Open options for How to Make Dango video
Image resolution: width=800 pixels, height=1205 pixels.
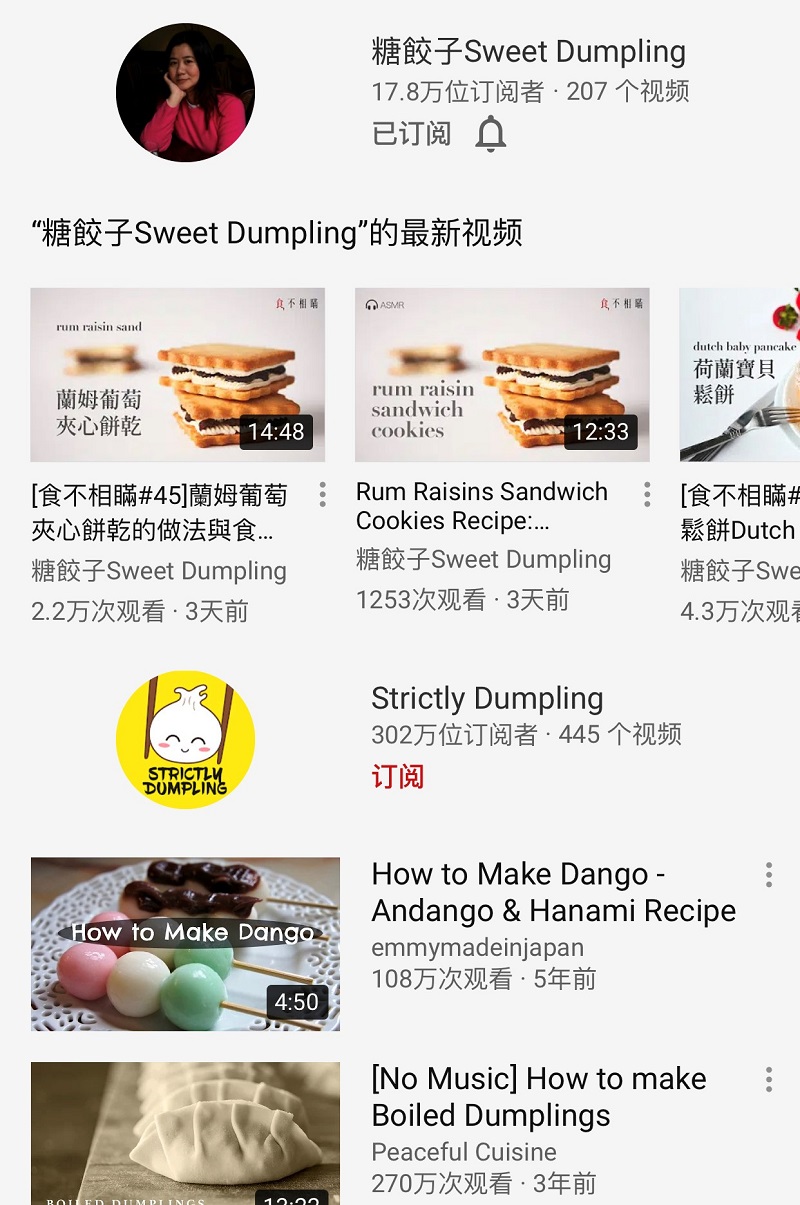(x=768, y=875)
